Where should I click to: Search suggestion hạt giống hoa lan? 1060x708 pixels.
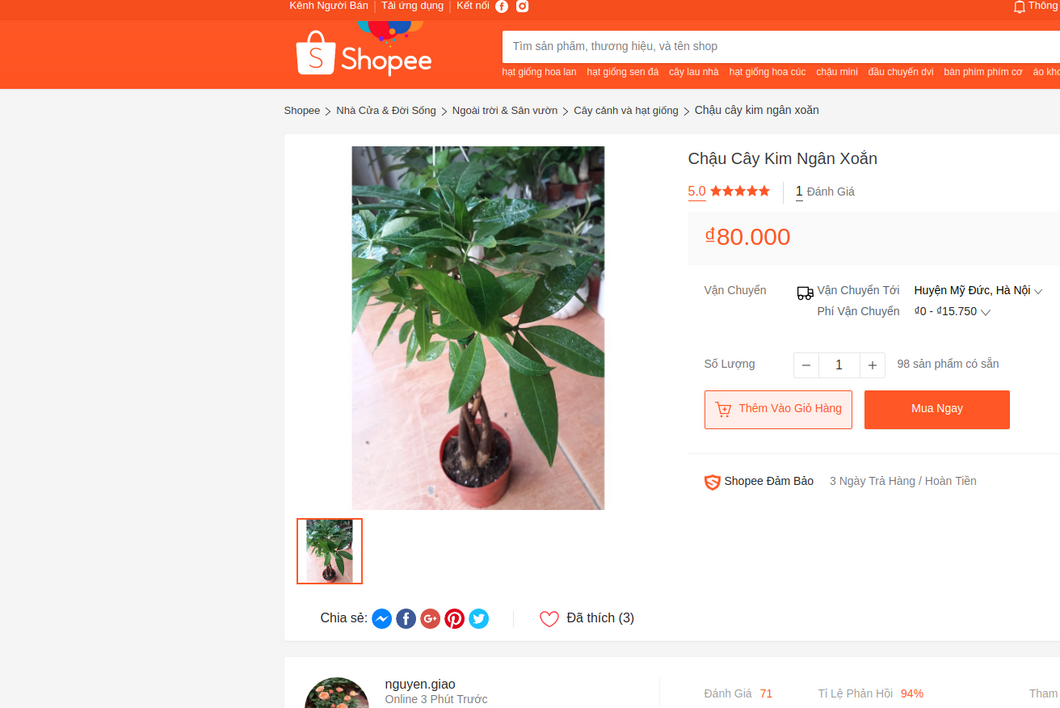539,72
